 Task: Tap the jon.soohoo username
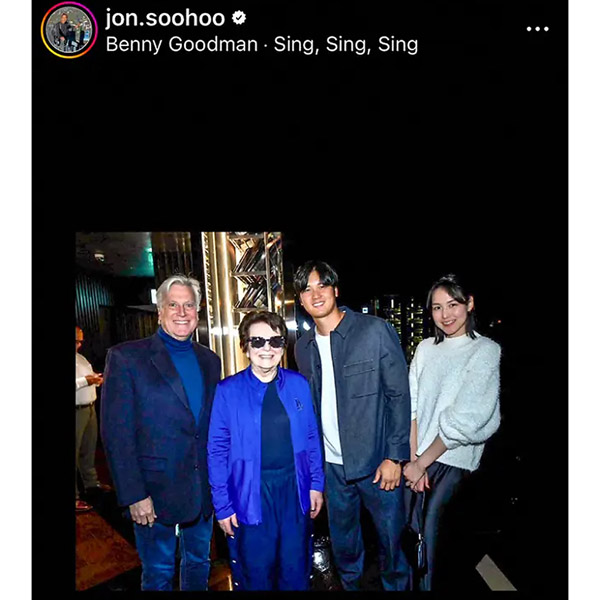[165, 17]
